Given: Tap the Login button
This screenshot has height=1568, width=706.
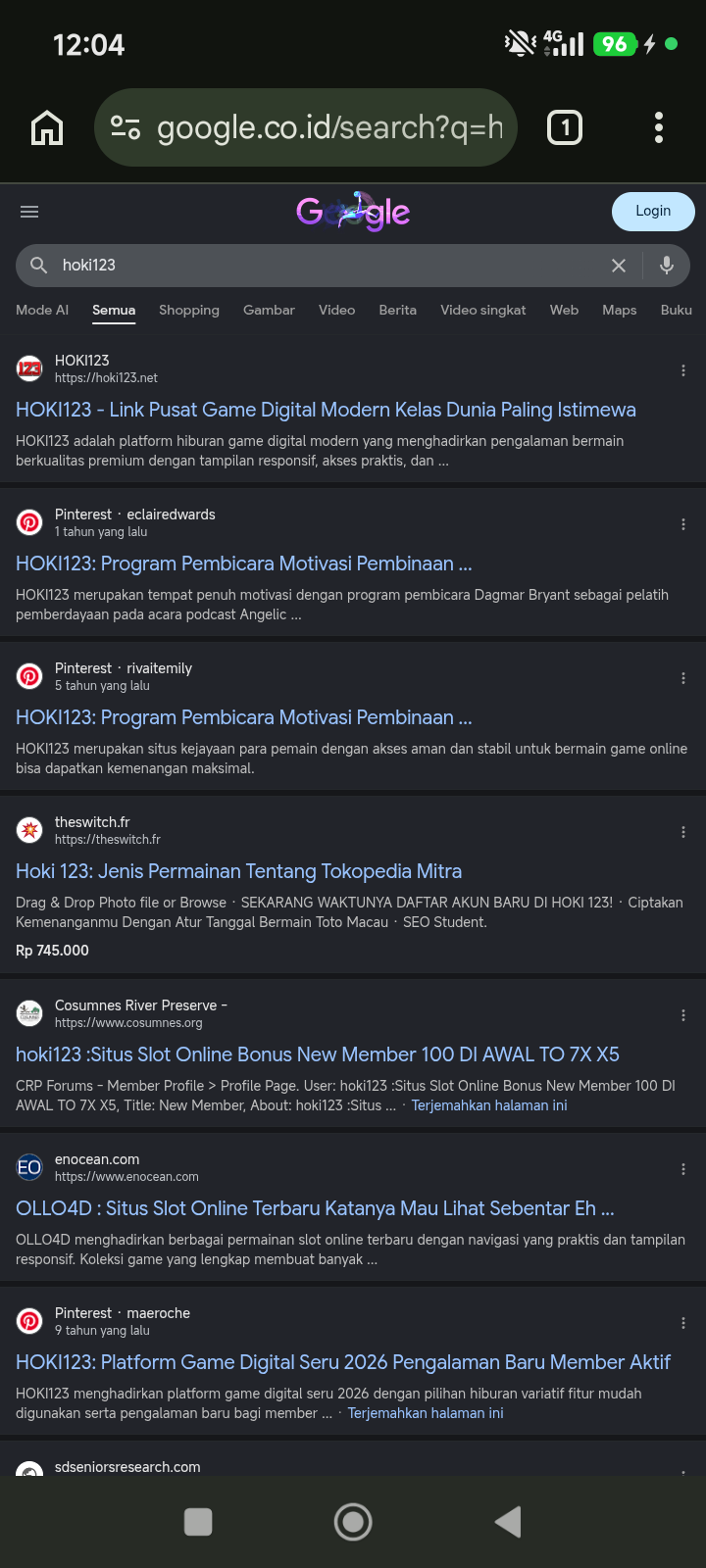Looking at the screenshot, I should click(x=653, y=212).
